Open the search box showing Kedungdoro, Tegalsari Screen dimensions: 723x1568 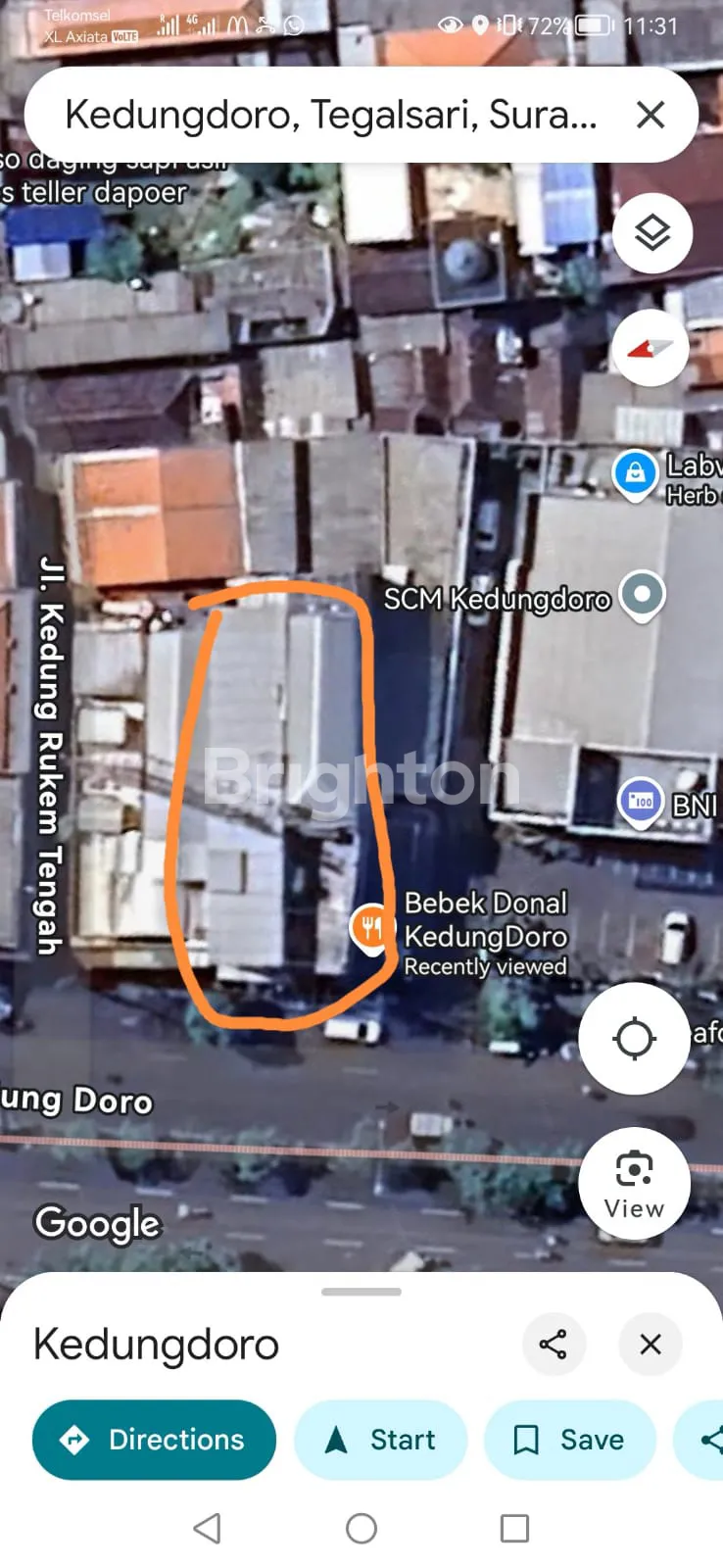tap(328, 116)
